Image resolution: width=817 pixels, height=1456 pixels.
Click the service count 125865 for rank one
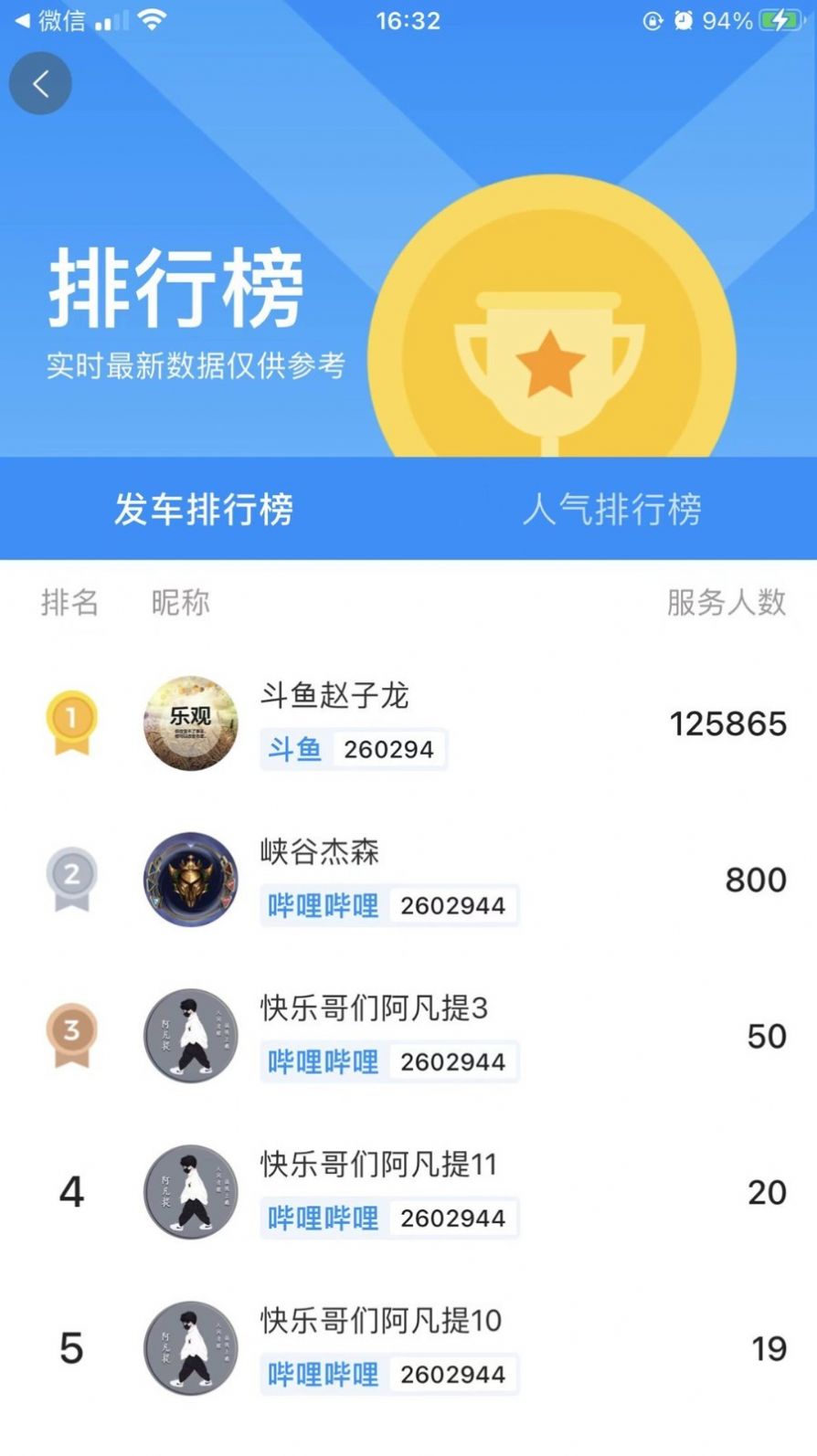click(x=728, y=723)
